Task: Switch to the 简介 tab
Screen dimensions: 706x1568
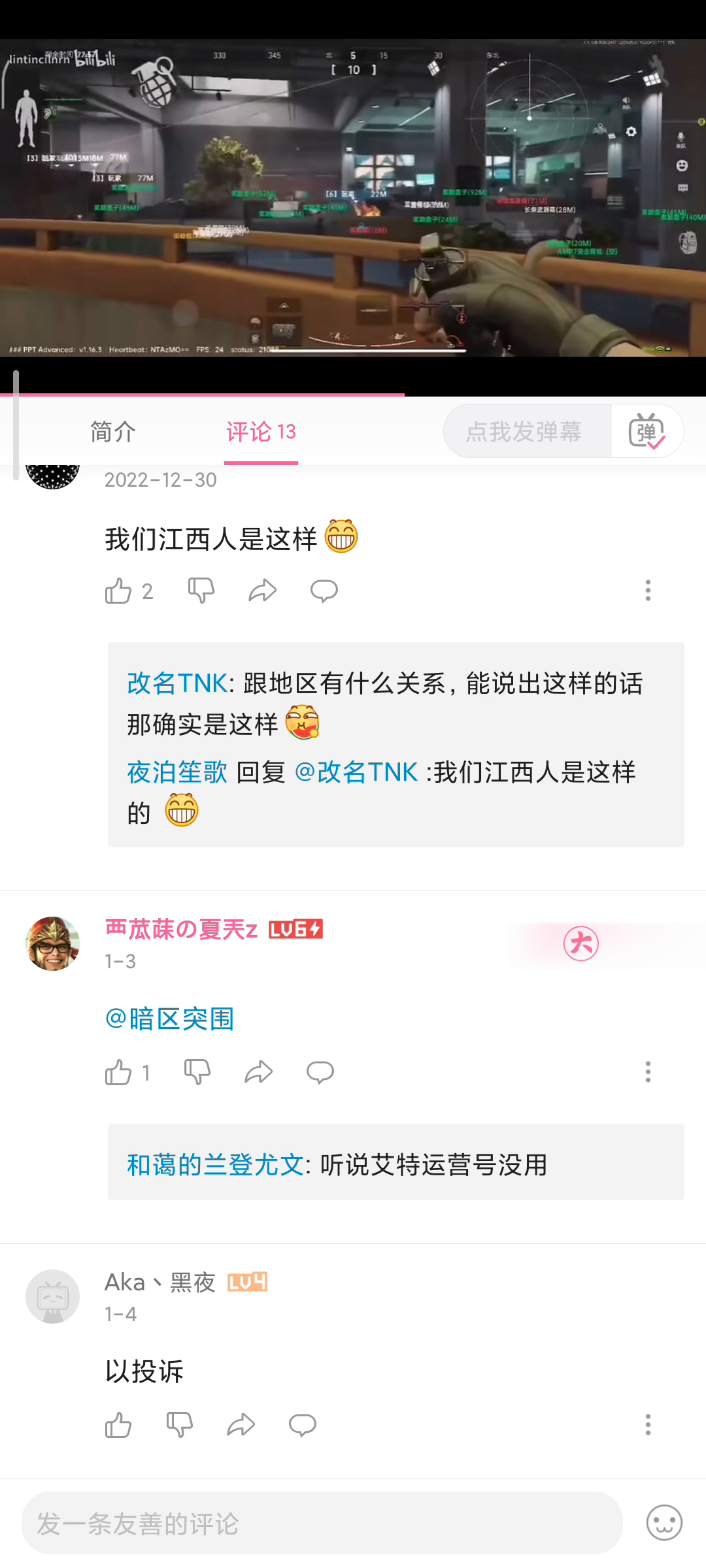Action: pos(113,432)
